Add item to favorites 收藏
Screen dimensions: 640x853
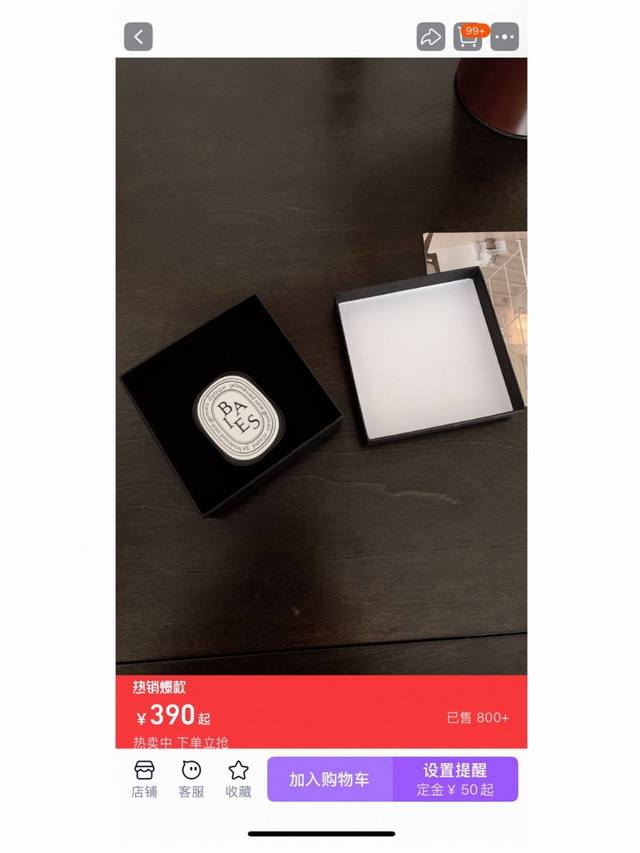click(x=238, y=779)
